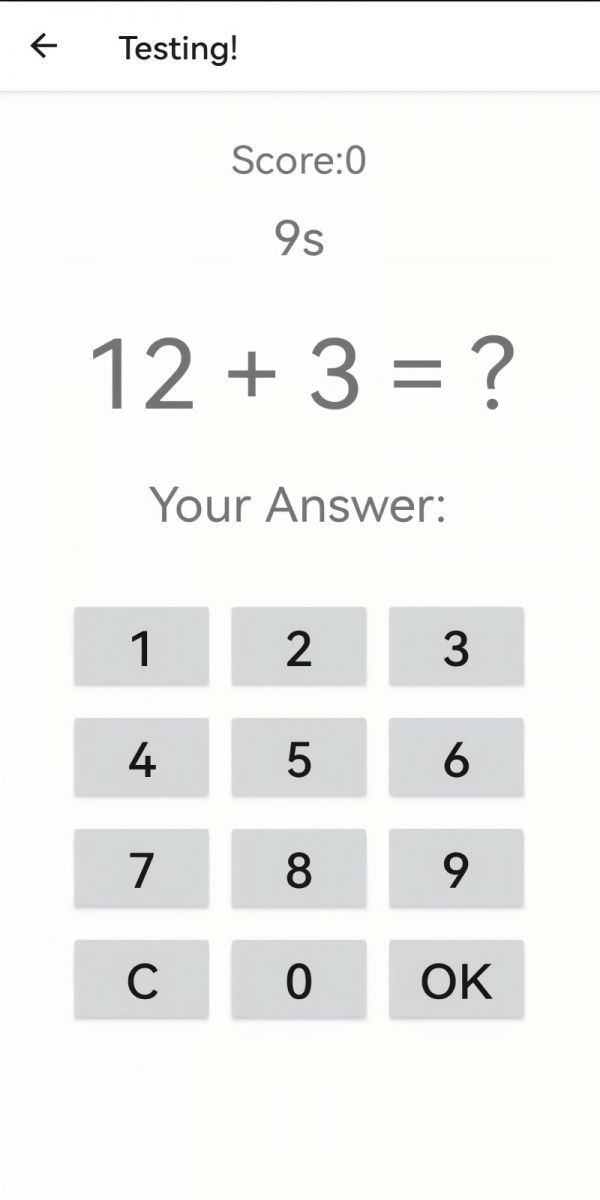Hit the 5 key to answer

[298, 758]
